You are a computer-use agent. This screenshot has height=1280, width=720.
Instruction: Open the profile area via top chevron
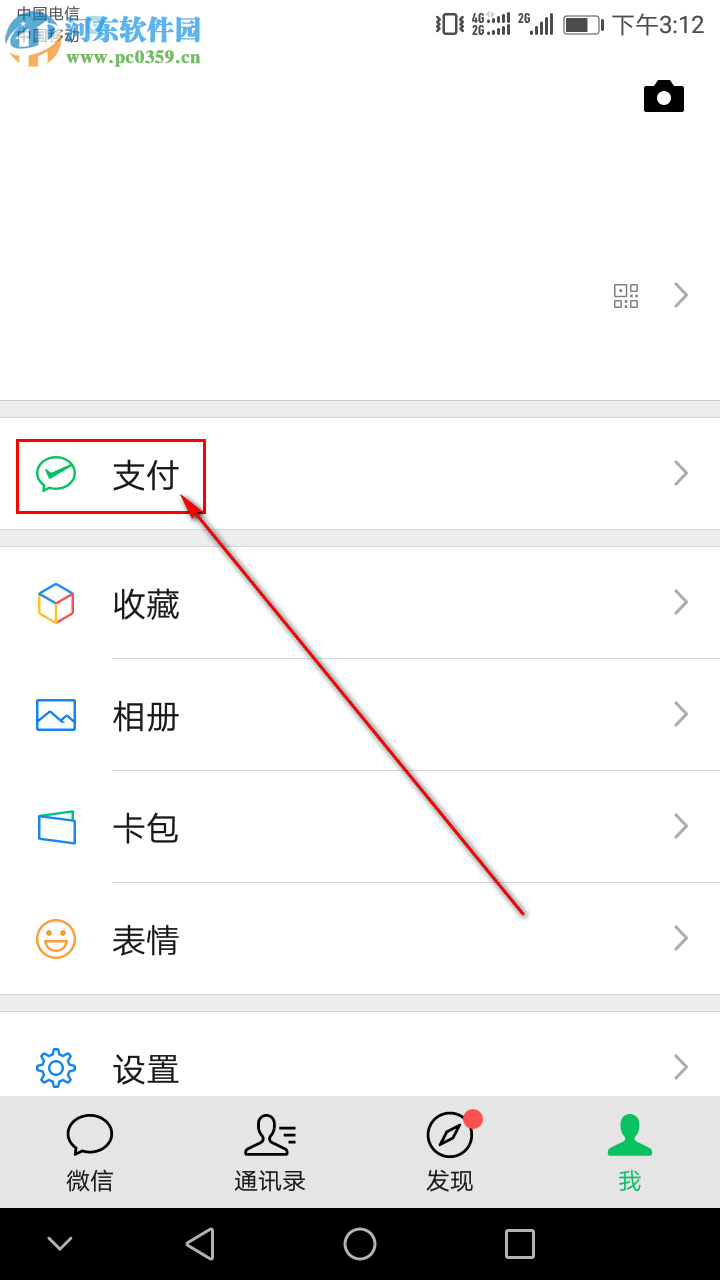pos(681,296)
